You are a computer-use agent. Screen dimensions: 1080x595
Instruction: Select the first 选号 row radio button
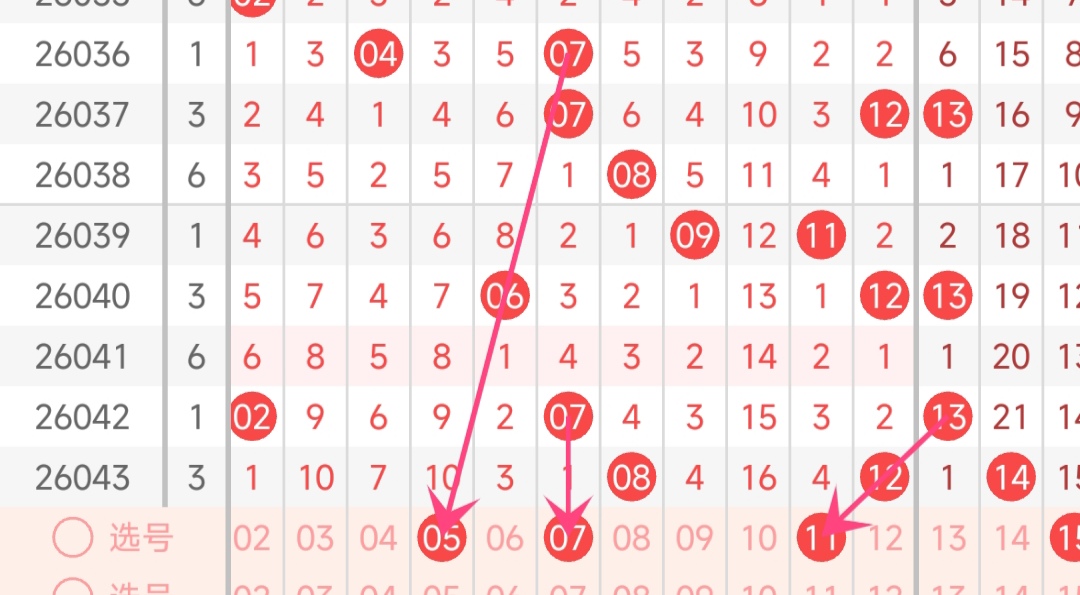tap(72, 539)
